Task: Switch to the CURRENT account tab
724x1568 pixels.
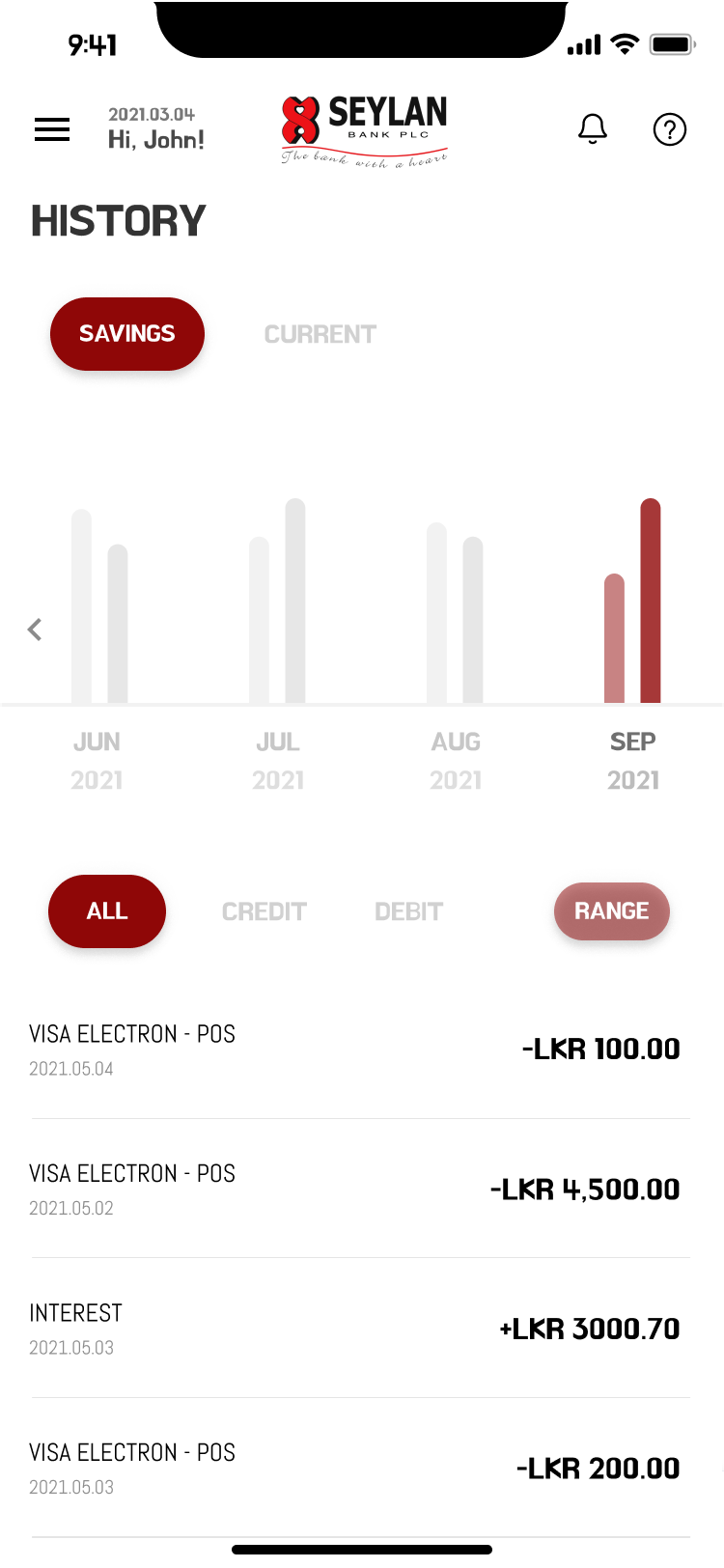Action: [320, 334]
